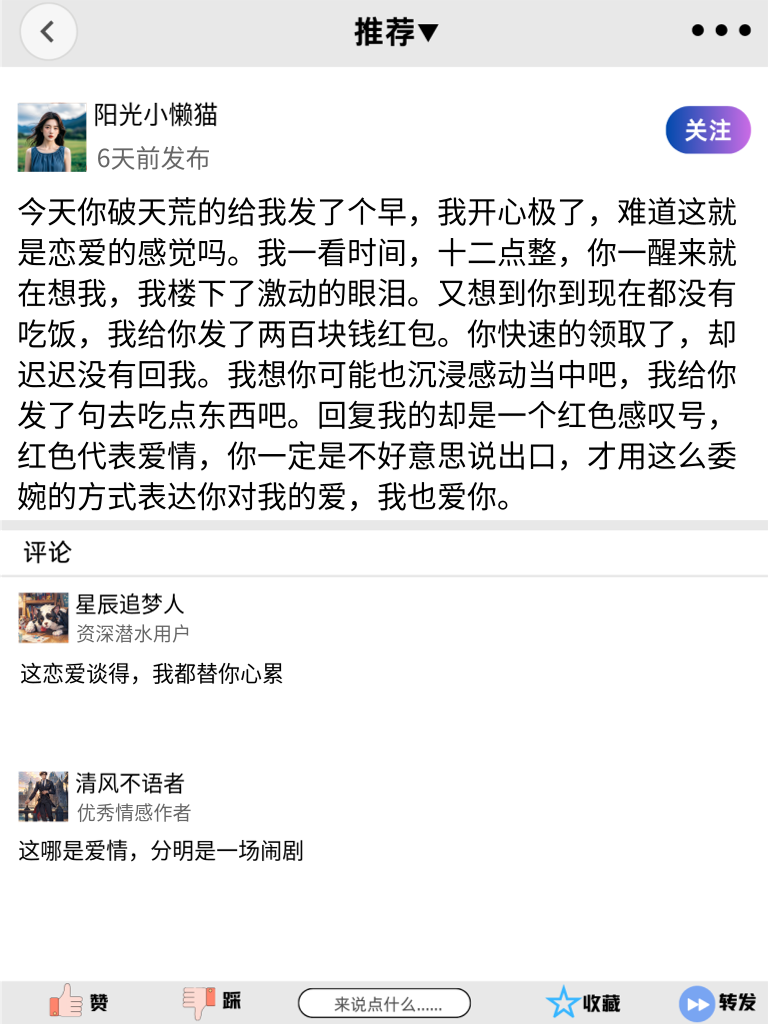Tap the back navigation arrow
Viewport: 768px width, 1024px height.
[47, 31]
